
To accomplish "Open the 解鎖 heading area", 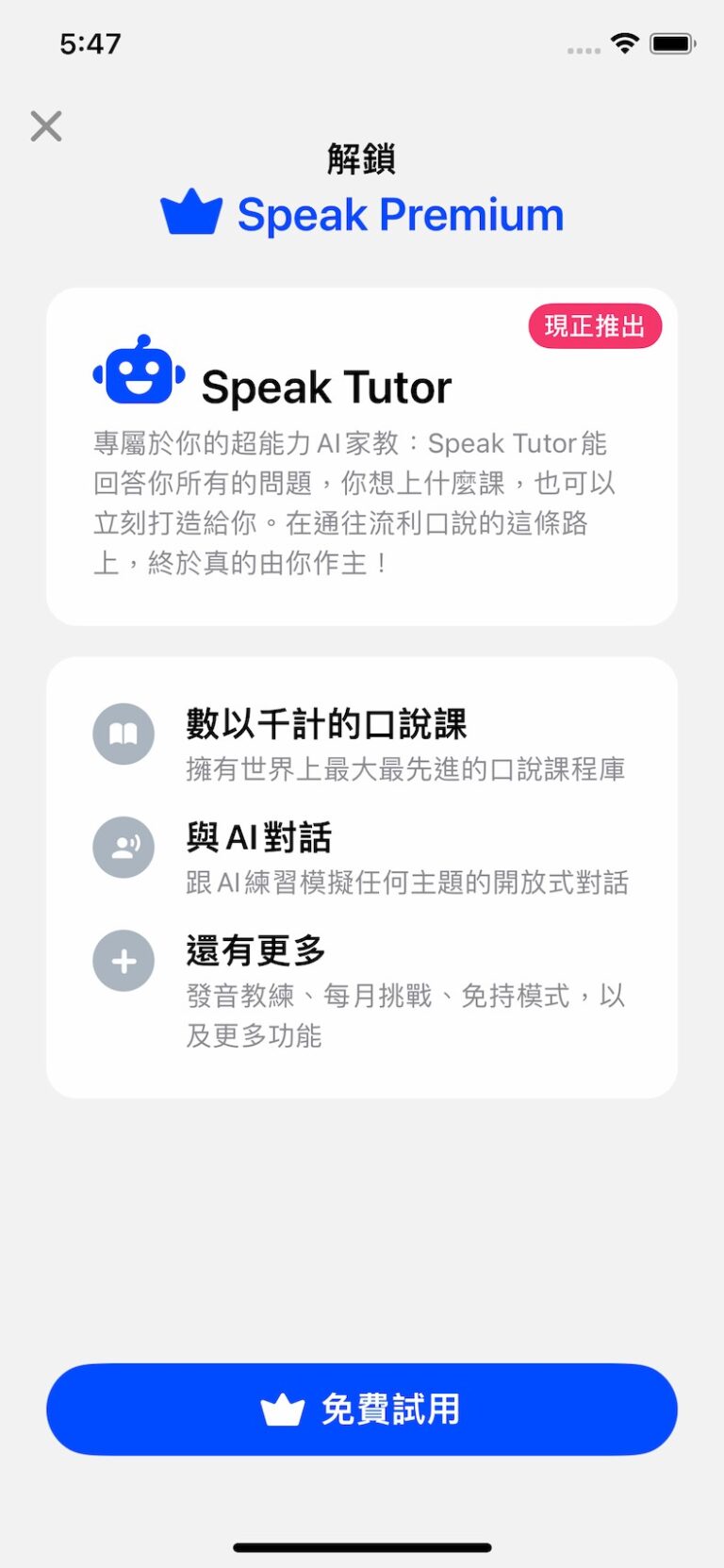I will click(x=362, y=160).
